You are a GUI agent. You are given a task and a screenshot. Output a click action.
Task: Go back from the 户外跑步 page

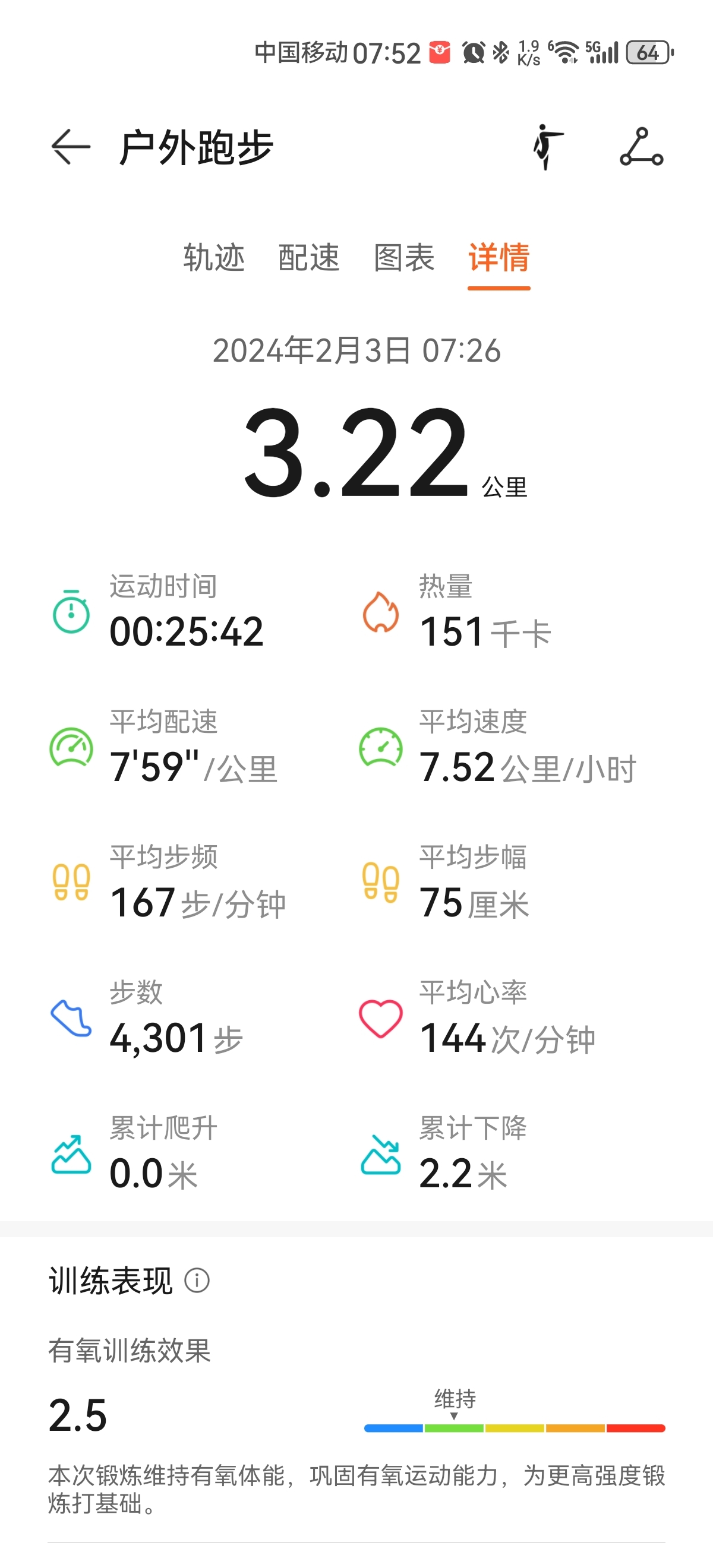[71, 147]
